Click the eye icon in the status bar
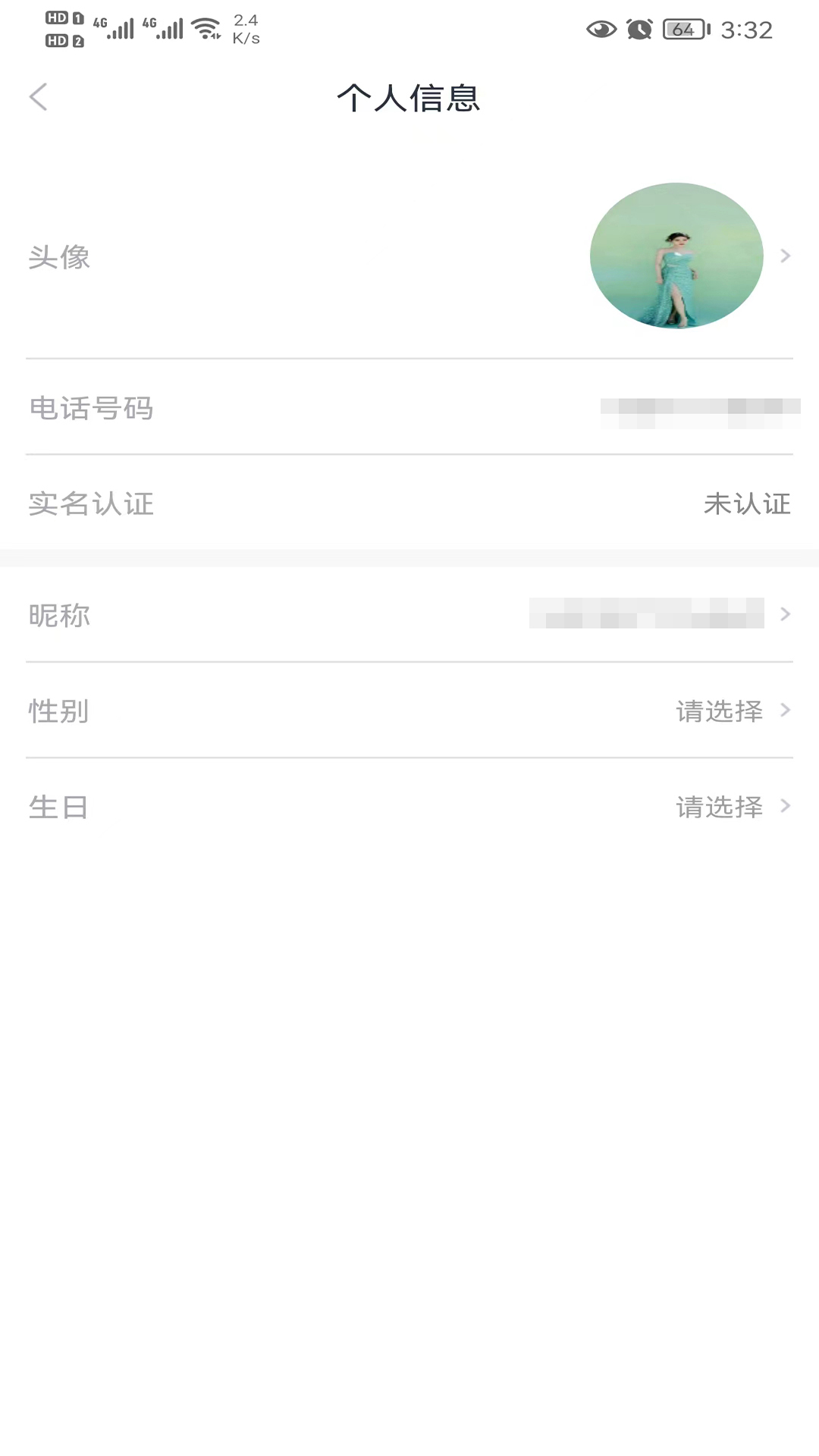819x1456 pixels. pyautogui.click(x=601, y=30)
